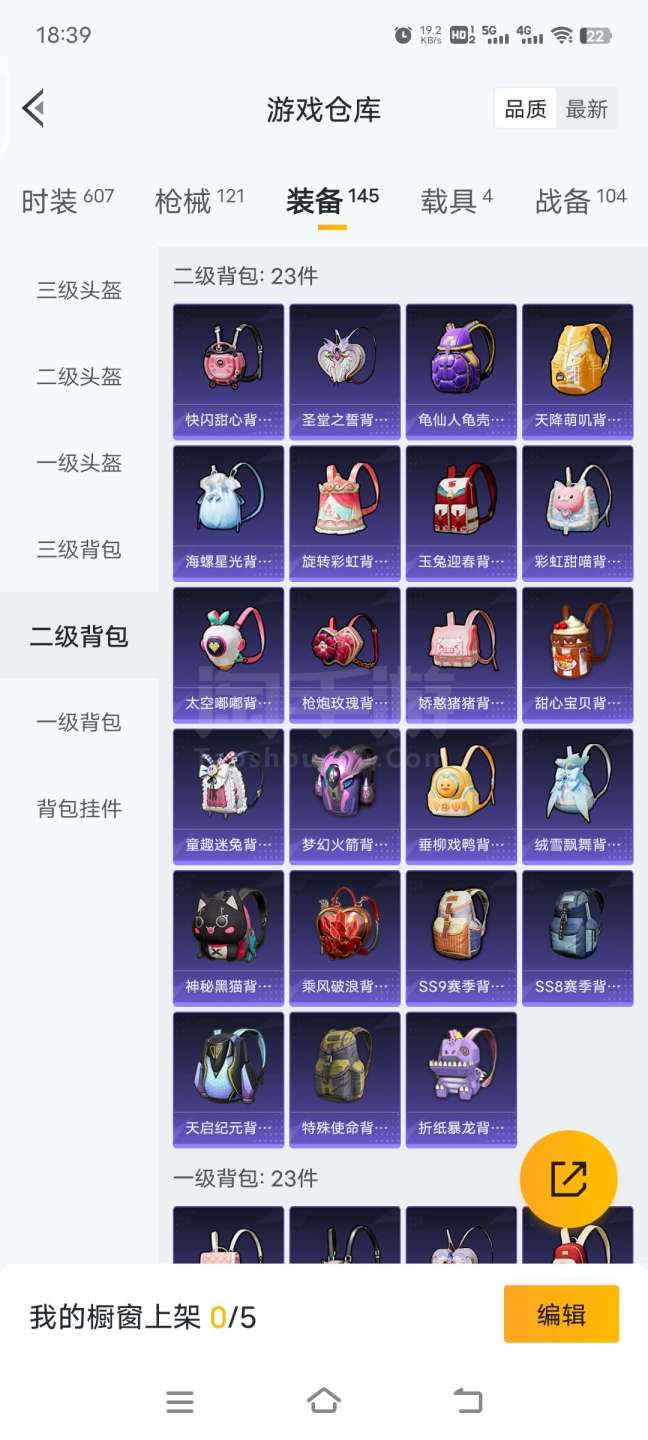Tap the orange share floating button
This screenshot has width=648, height=1440.
(568, 1179)
